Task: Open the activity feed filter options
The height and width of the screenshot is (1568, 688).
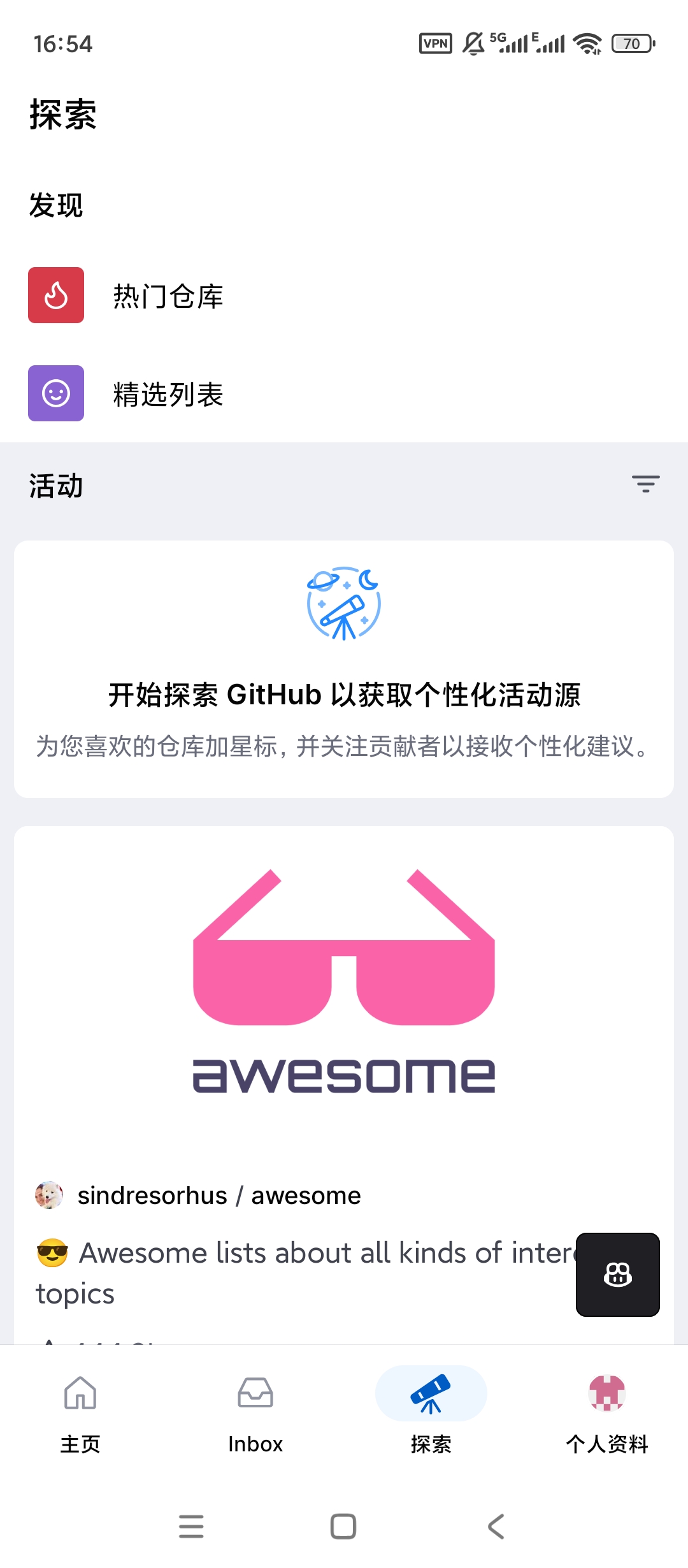Action: click(x=645, y=485)
